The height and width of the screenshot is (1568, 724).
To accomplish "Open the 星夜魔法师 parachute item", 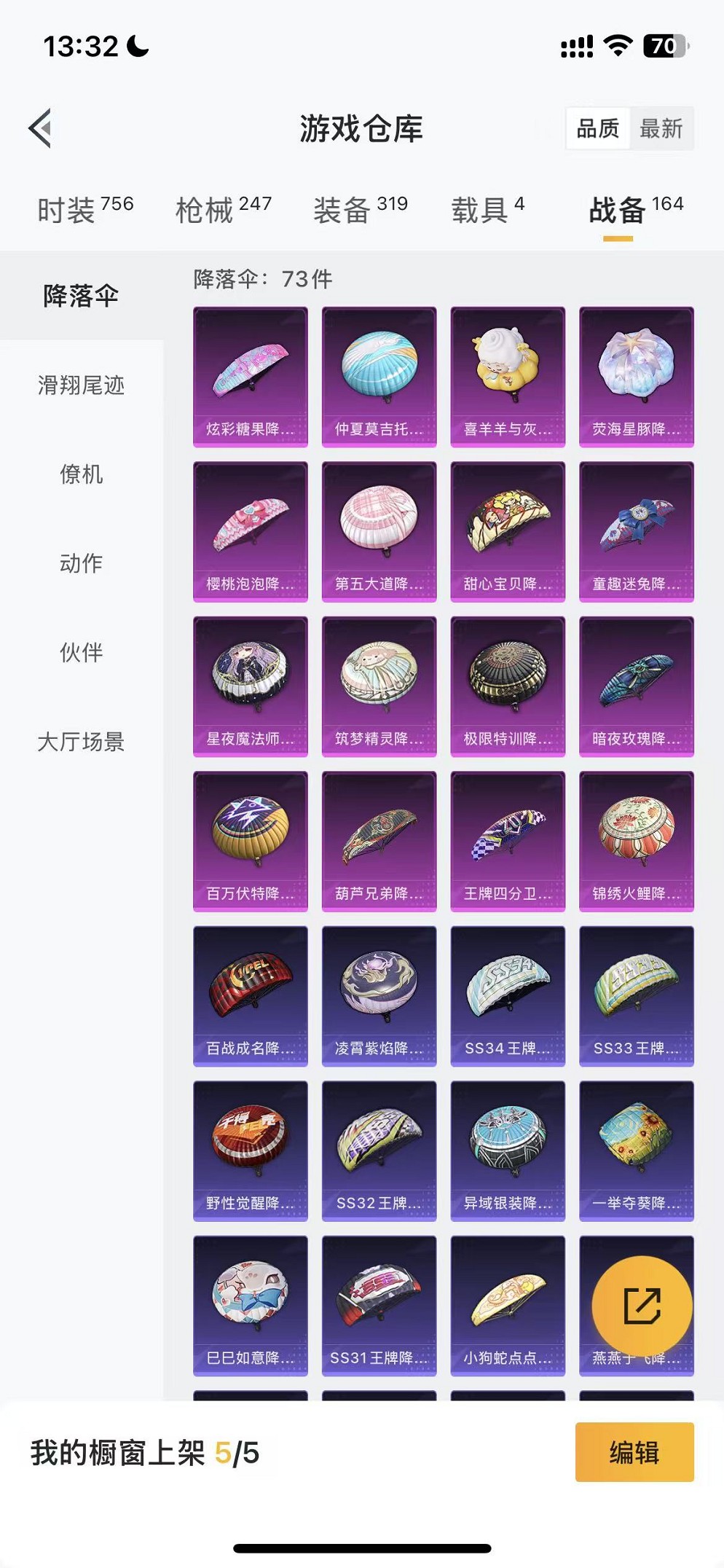I will 251,686.
